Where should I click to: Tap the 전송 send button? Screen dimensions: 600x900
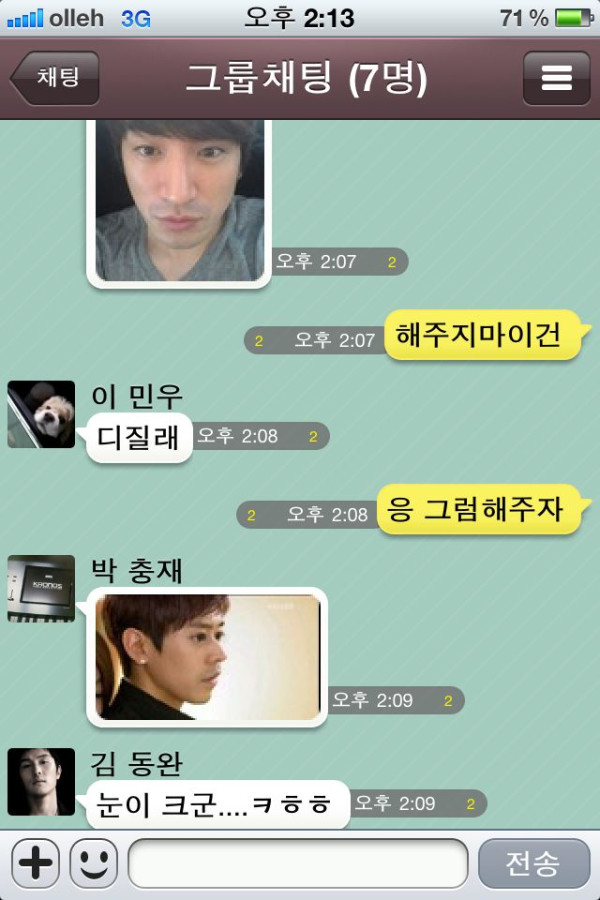click(x=533, y=862)
